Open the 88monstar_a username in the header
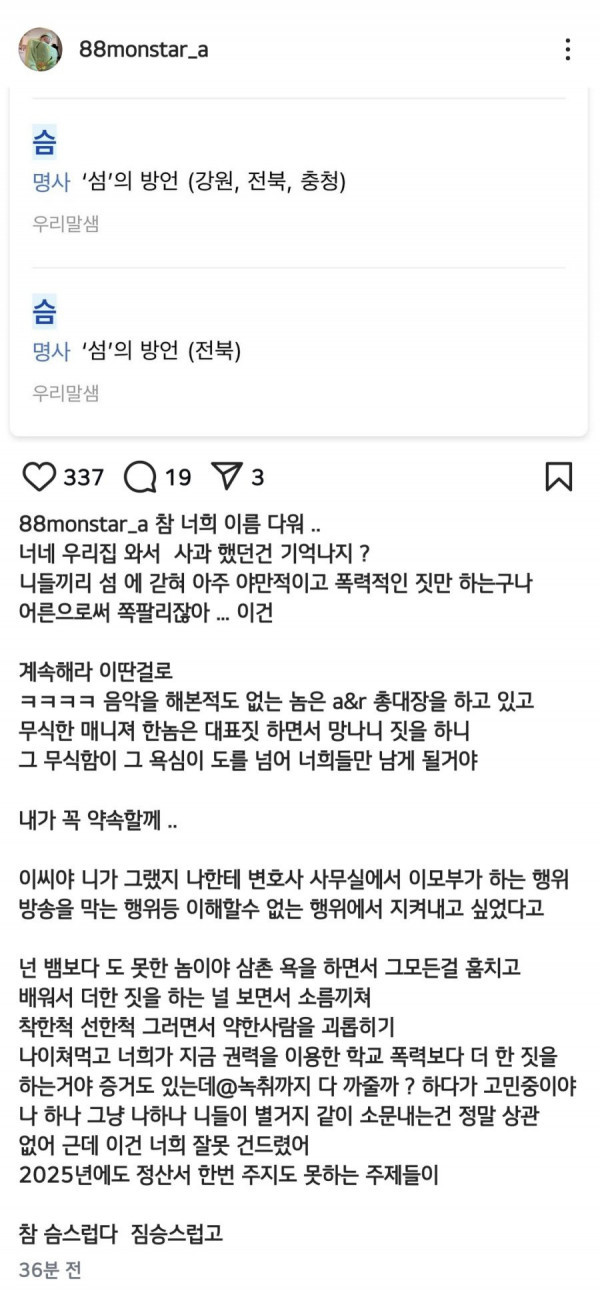The image size is (600, 1297). pyautogui.click(x=144, y=49)
